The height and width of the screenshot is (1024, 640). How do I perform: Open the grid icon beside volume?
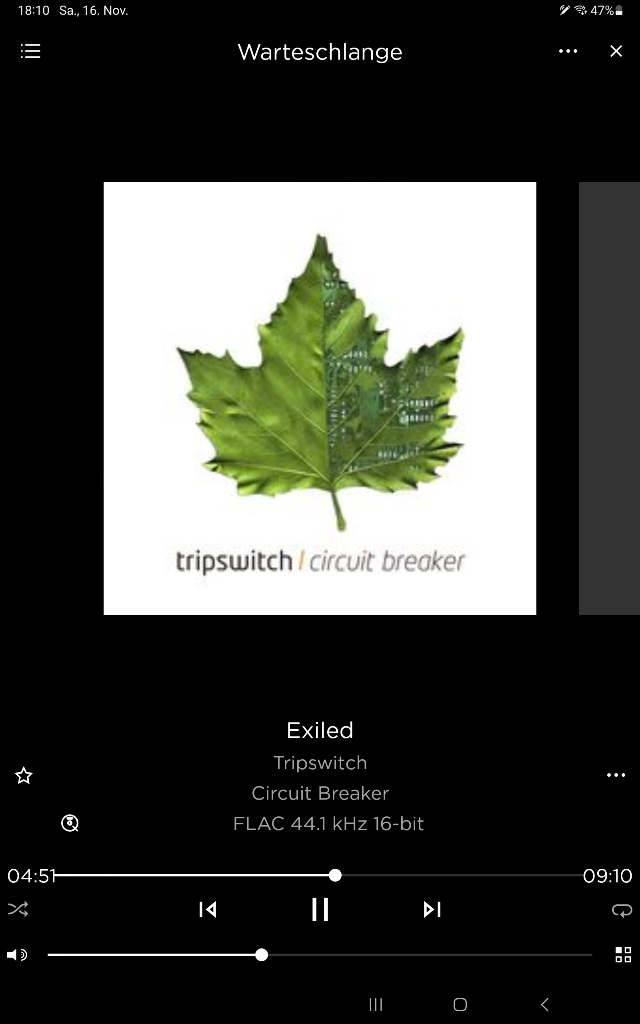(623, 954)
